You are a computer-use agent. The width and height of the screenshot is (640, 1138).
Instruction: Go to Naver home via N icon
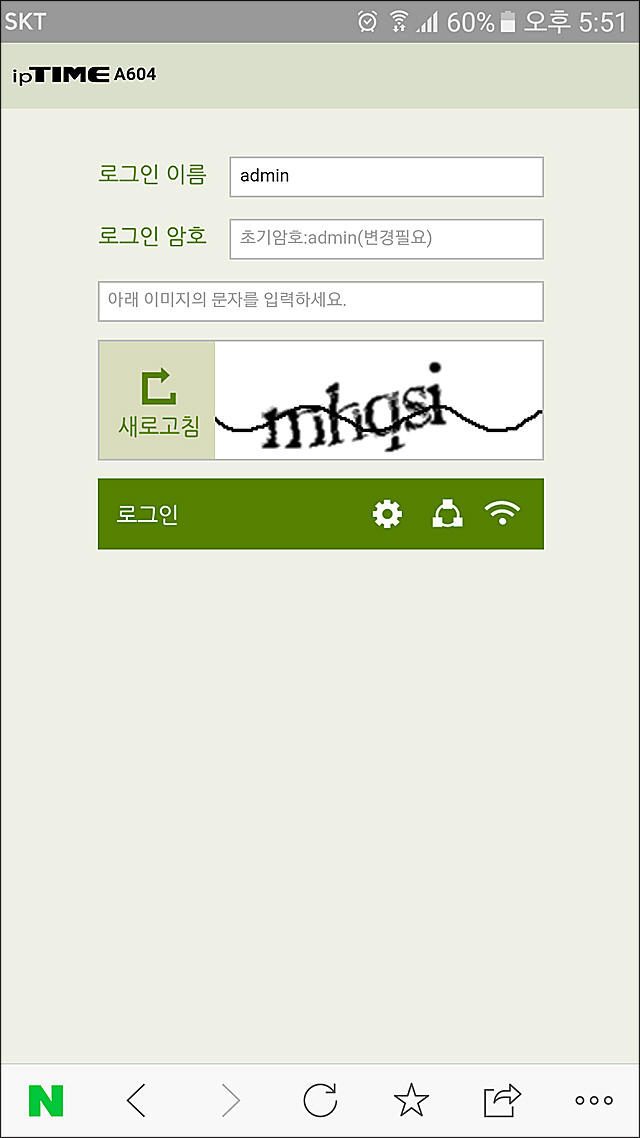46,1100
